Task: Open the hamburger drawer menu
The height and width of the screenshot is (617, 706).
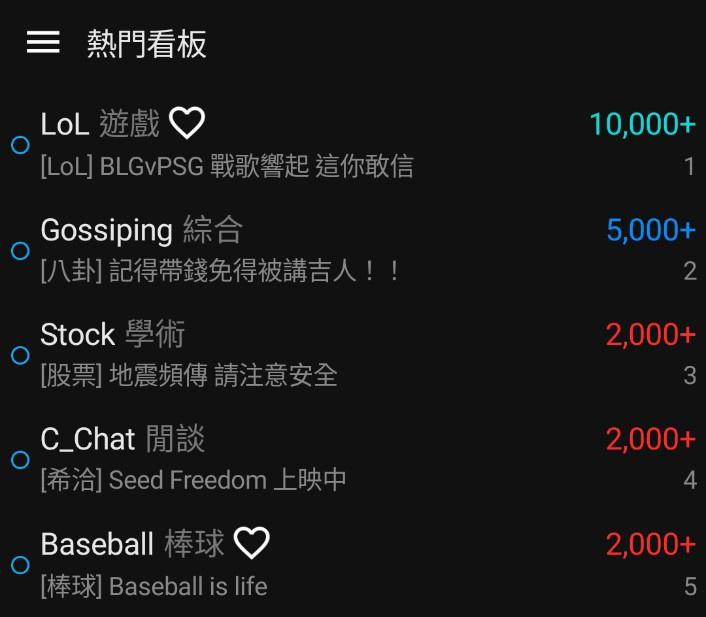Action: pos(43,42)
